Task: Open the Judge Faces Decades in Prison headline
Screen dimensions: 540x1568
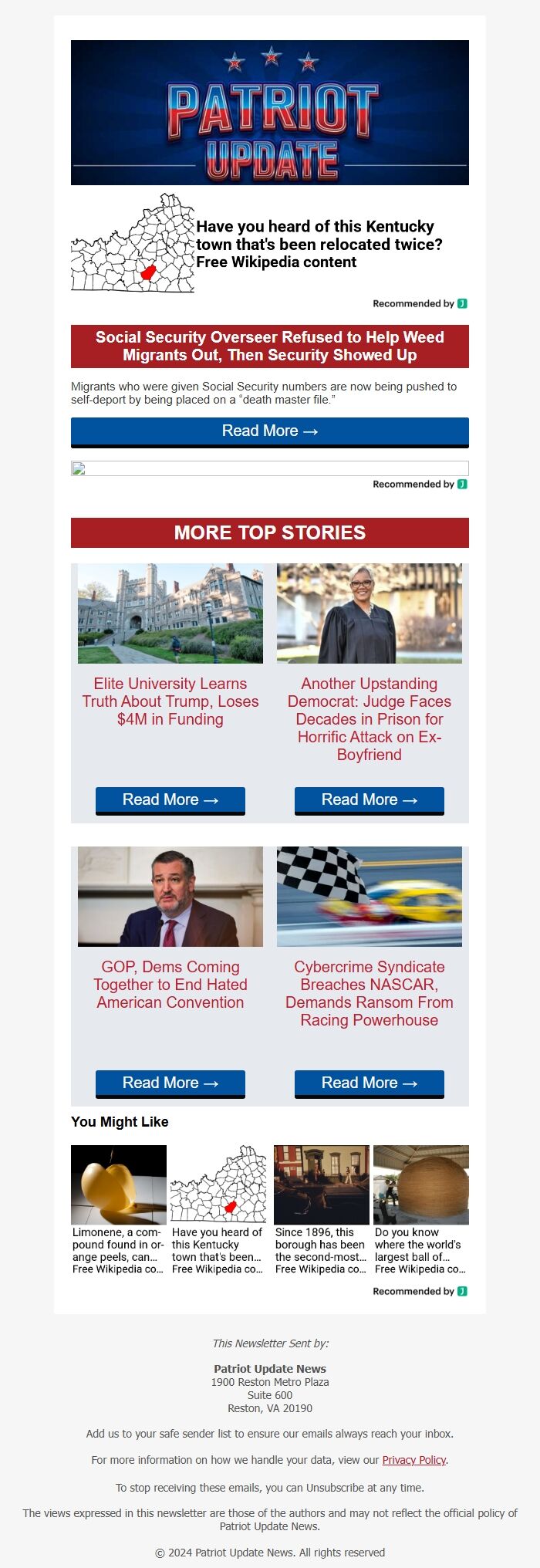Action: click(369, 719)
